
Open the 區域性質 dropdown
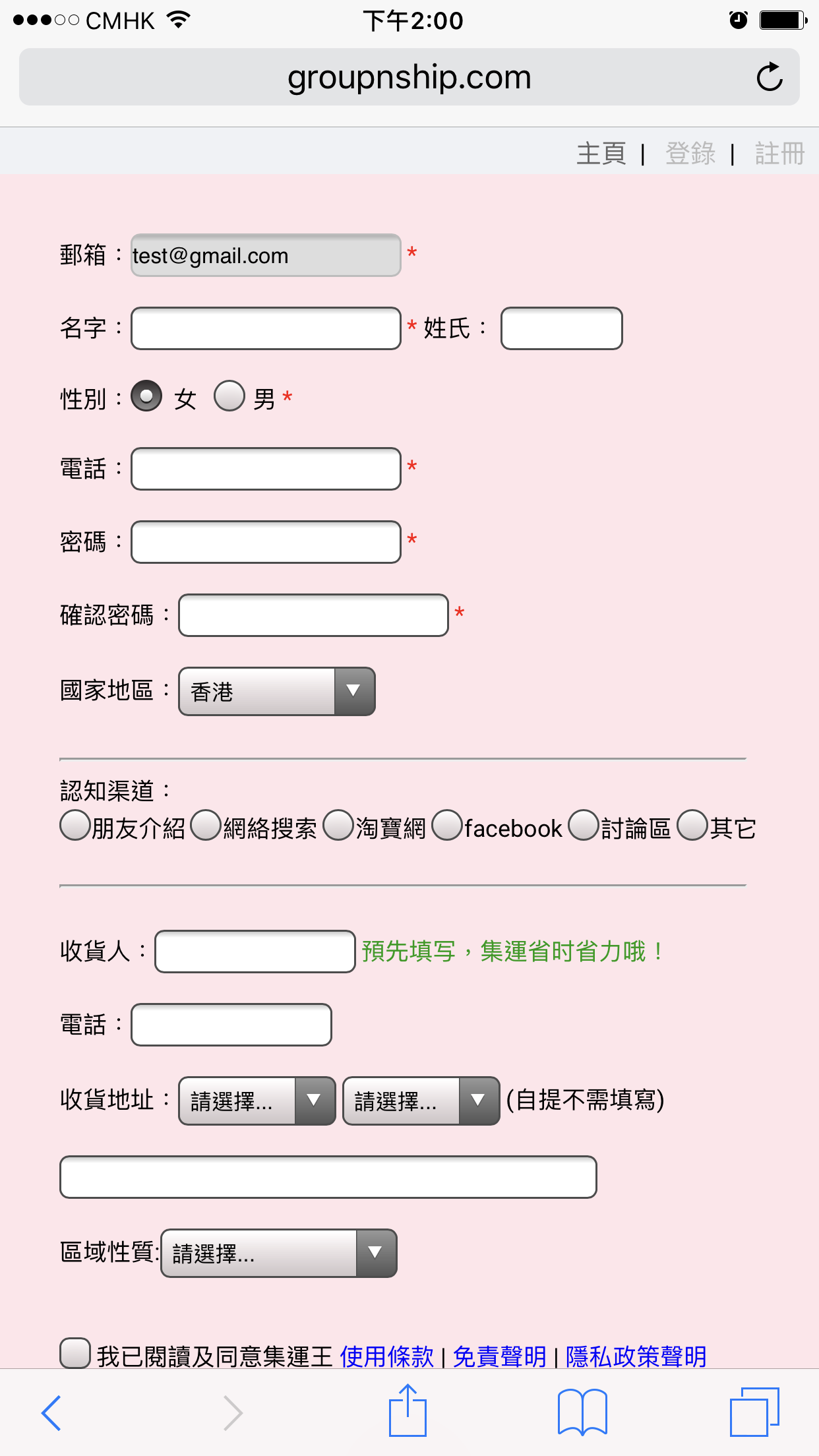click(279, 1253)
